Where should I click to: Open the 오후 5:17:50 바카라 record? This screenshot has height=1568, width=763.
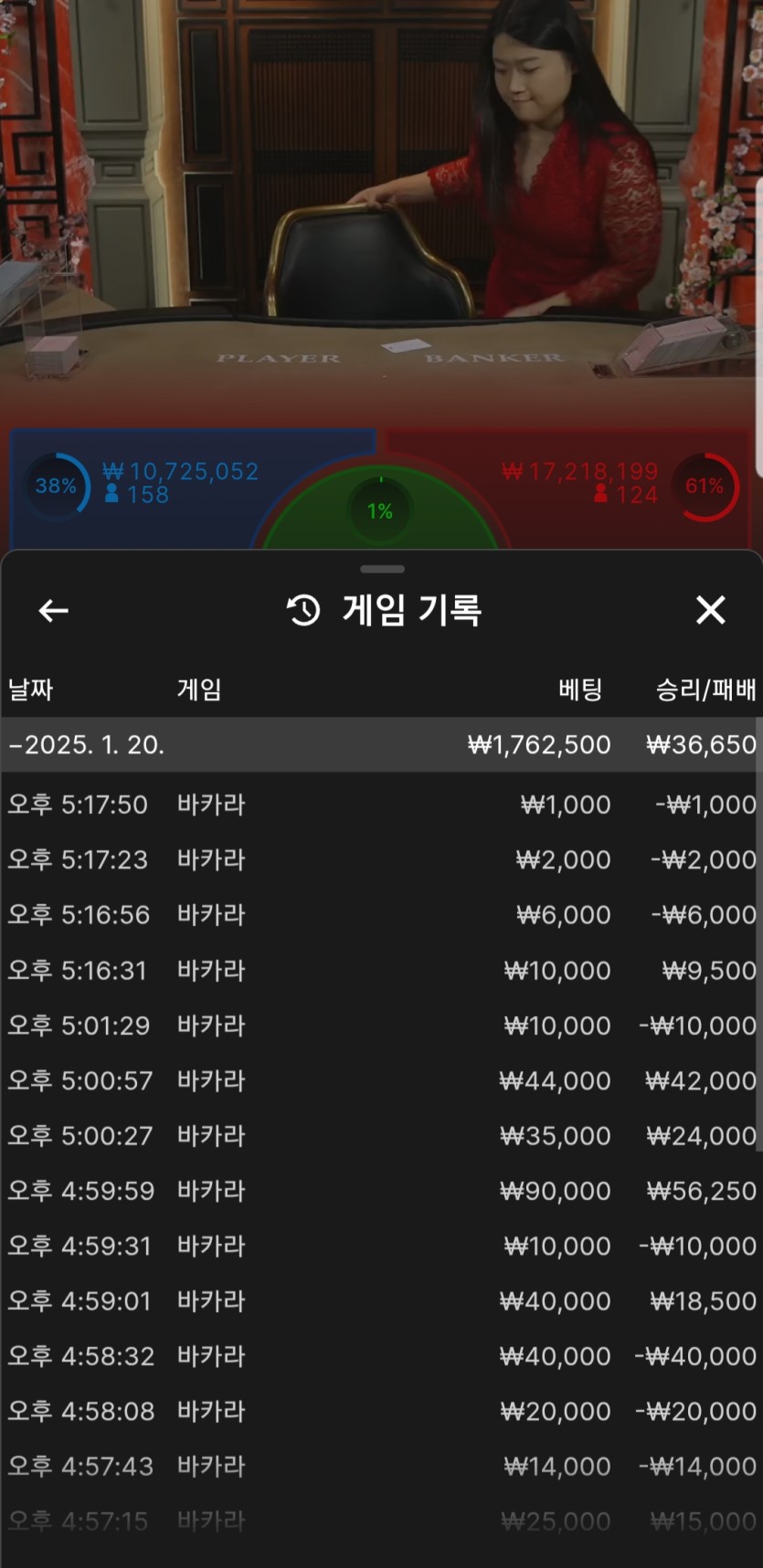(x=381, y=805)
